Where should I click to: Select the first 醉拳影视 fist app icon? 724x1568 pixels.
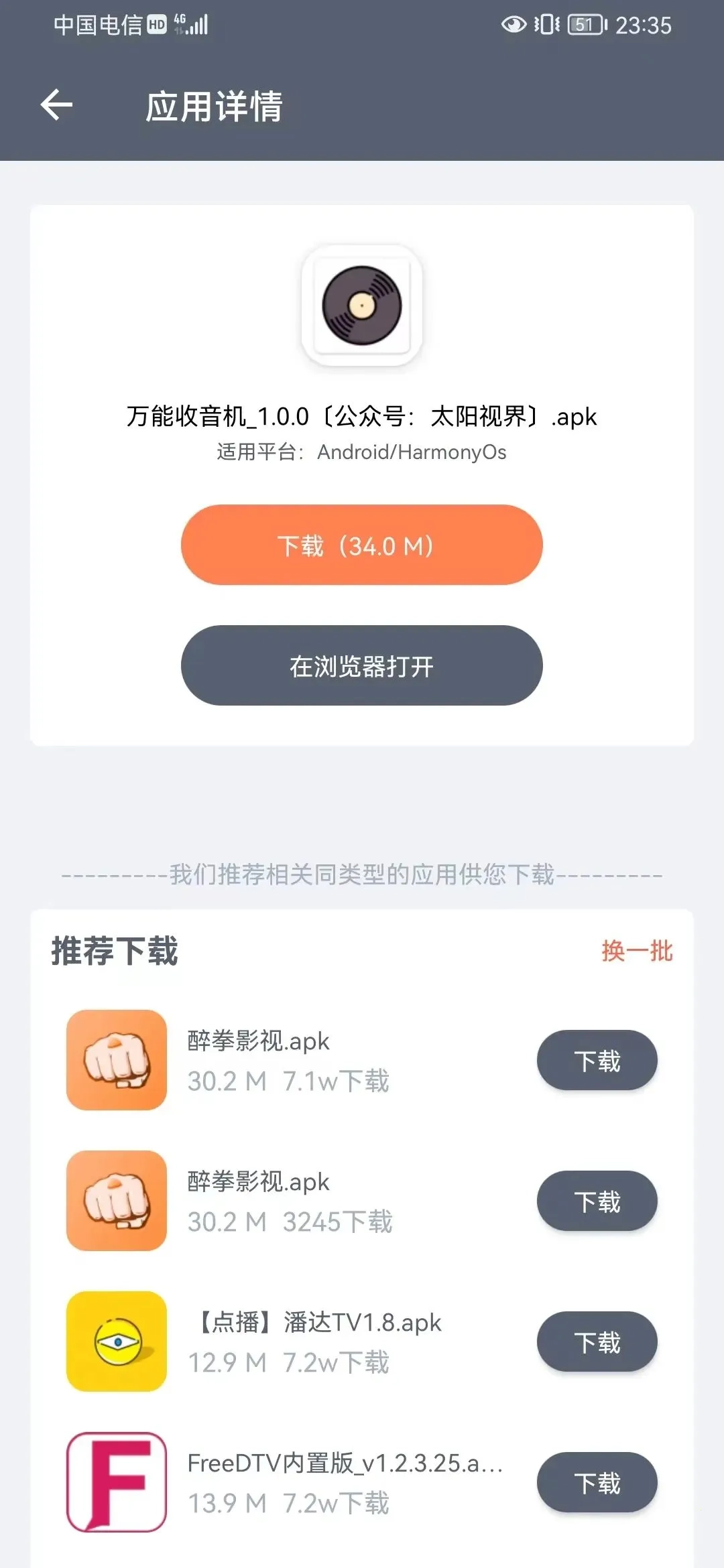tap(115, 1061)
